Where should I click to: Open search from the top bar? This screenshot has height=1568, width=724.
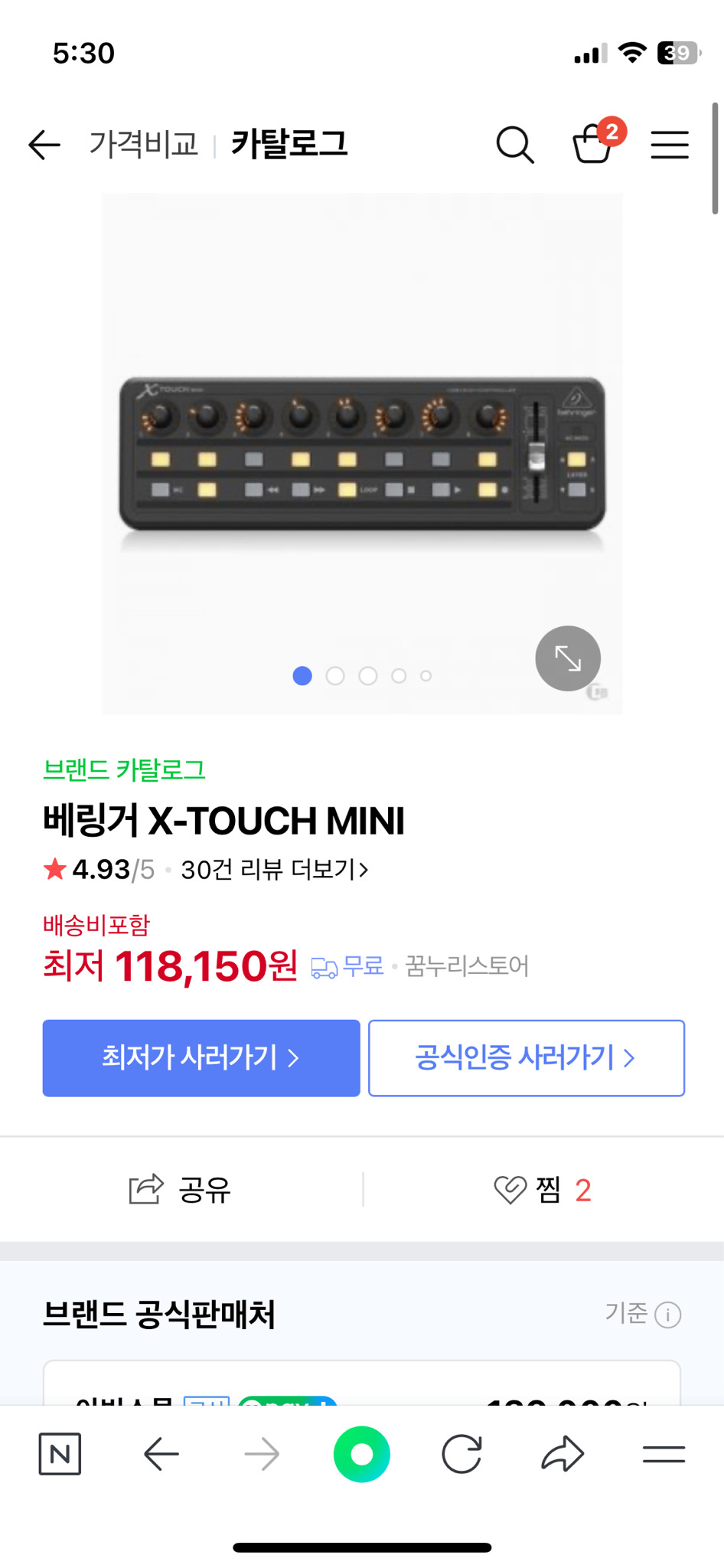click(514, 144)
